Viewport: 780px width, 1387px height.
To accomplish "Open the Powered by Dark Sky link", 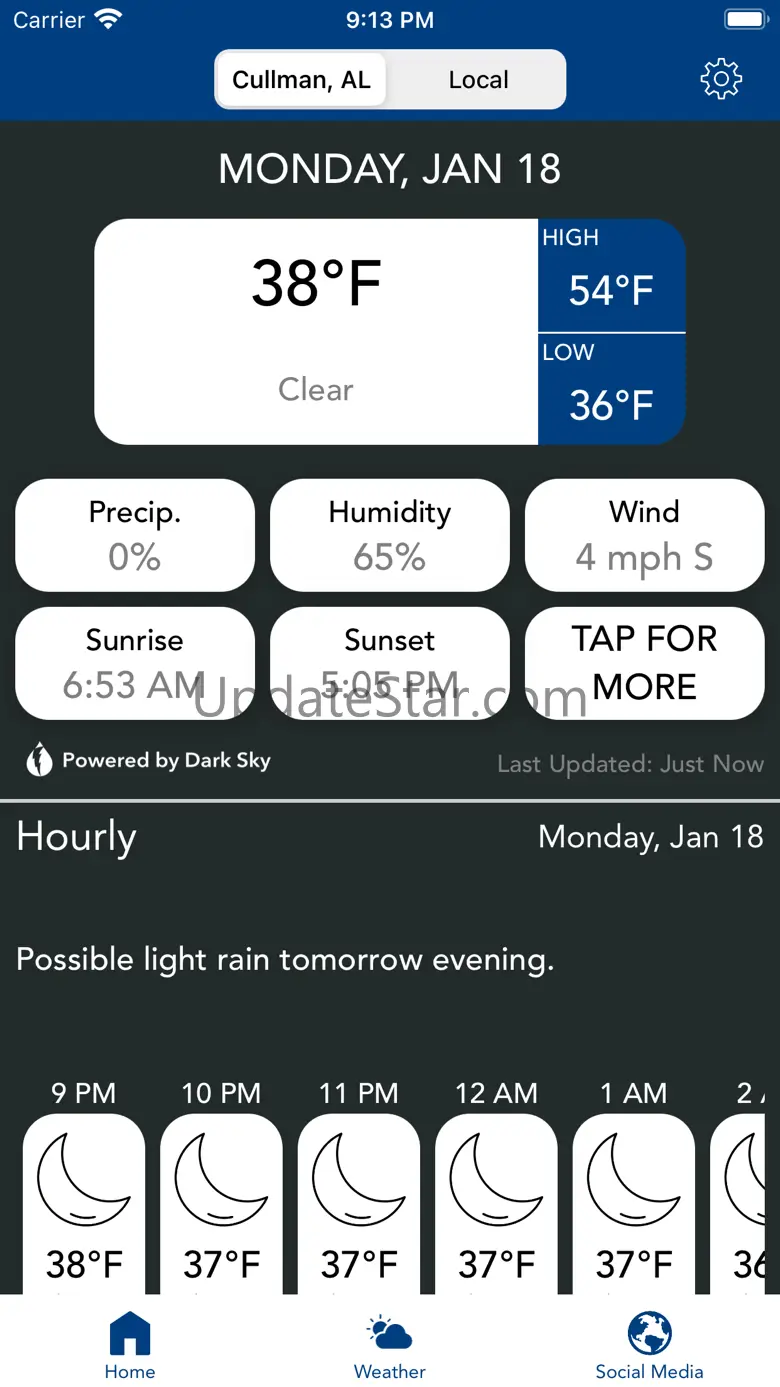I will [148, 760].
